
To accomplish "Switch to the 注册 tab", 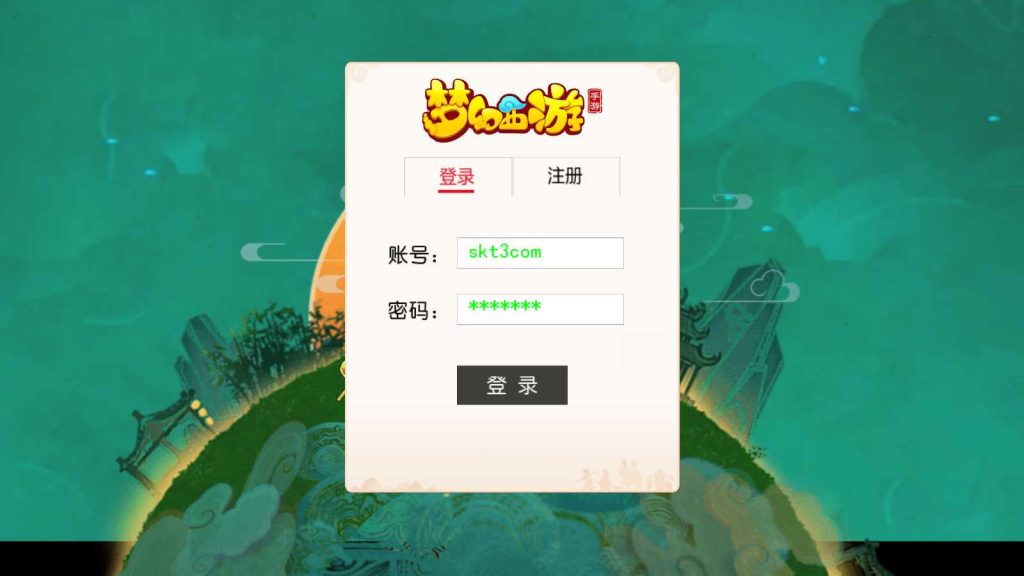I will pos(565,176).
